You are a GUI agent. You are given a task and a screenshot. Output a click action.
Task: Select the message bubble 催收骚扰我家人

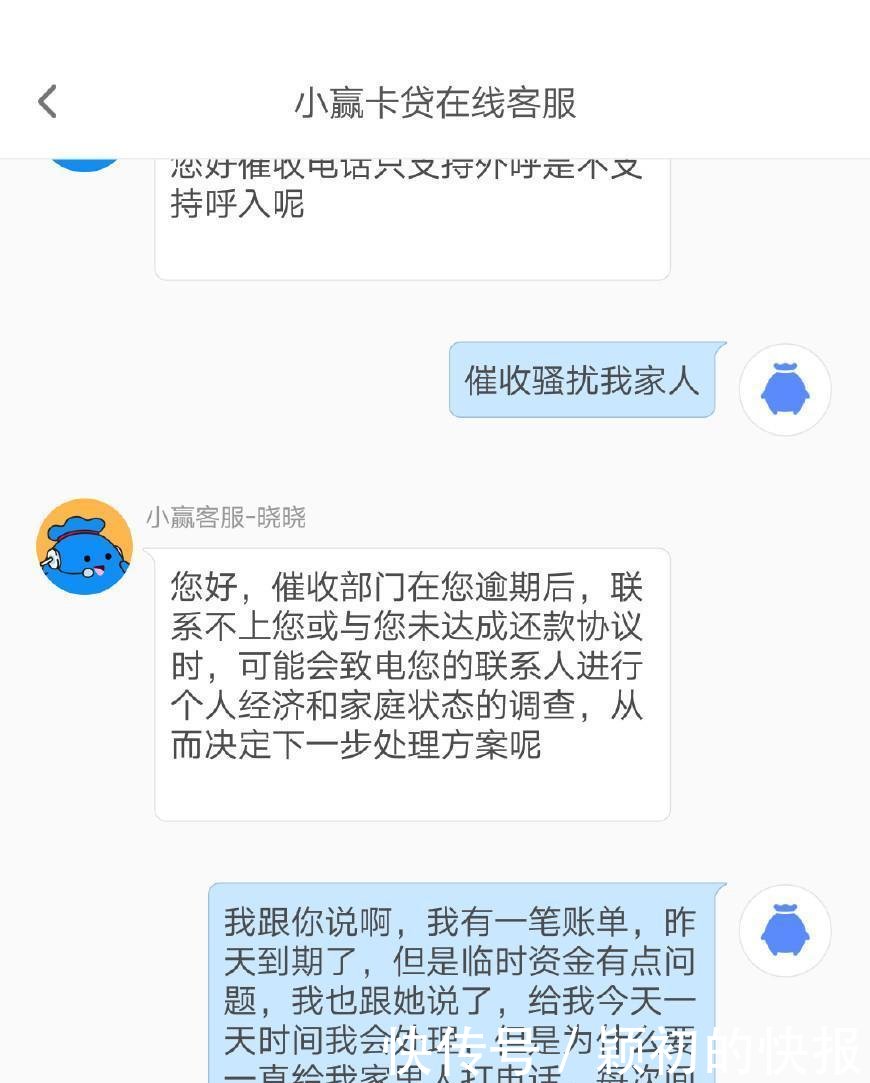pos(583,380)
